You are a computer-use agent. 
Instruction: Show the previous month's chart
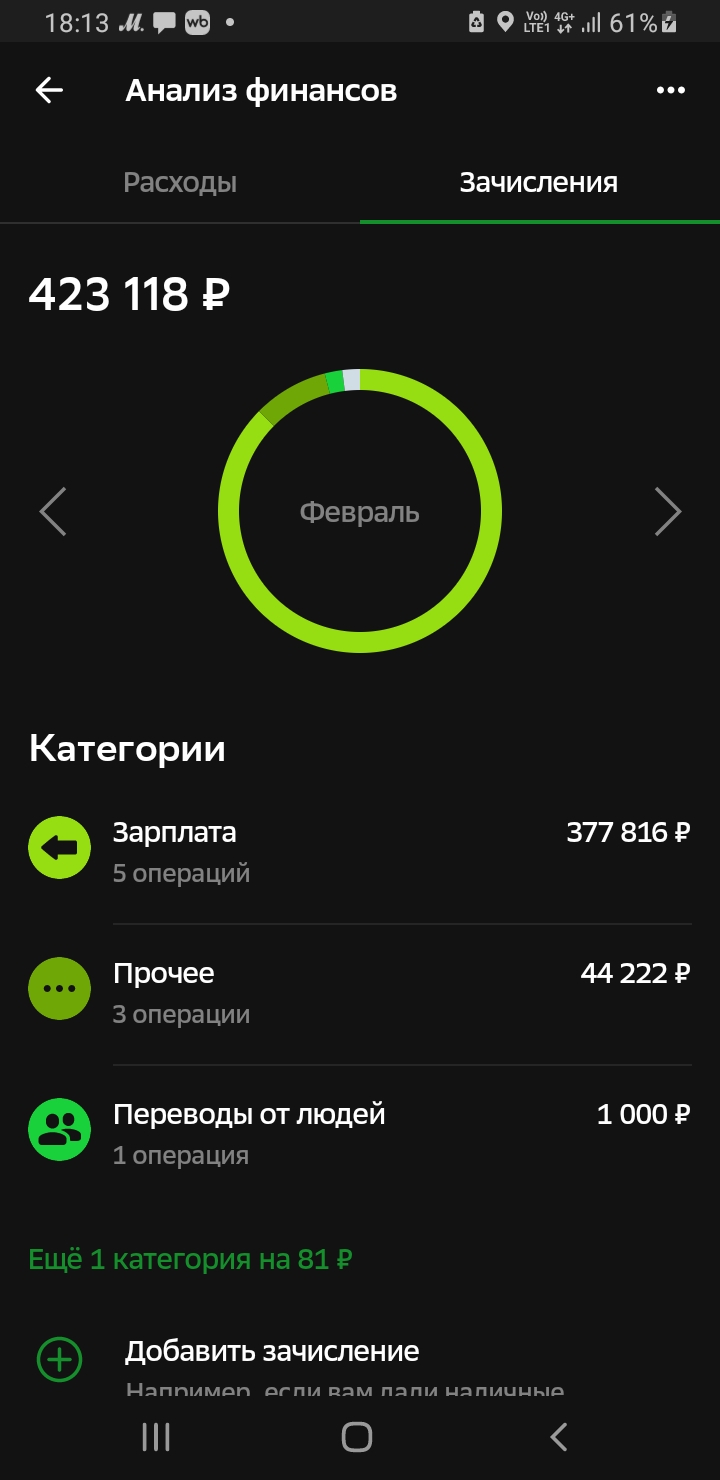53,512
